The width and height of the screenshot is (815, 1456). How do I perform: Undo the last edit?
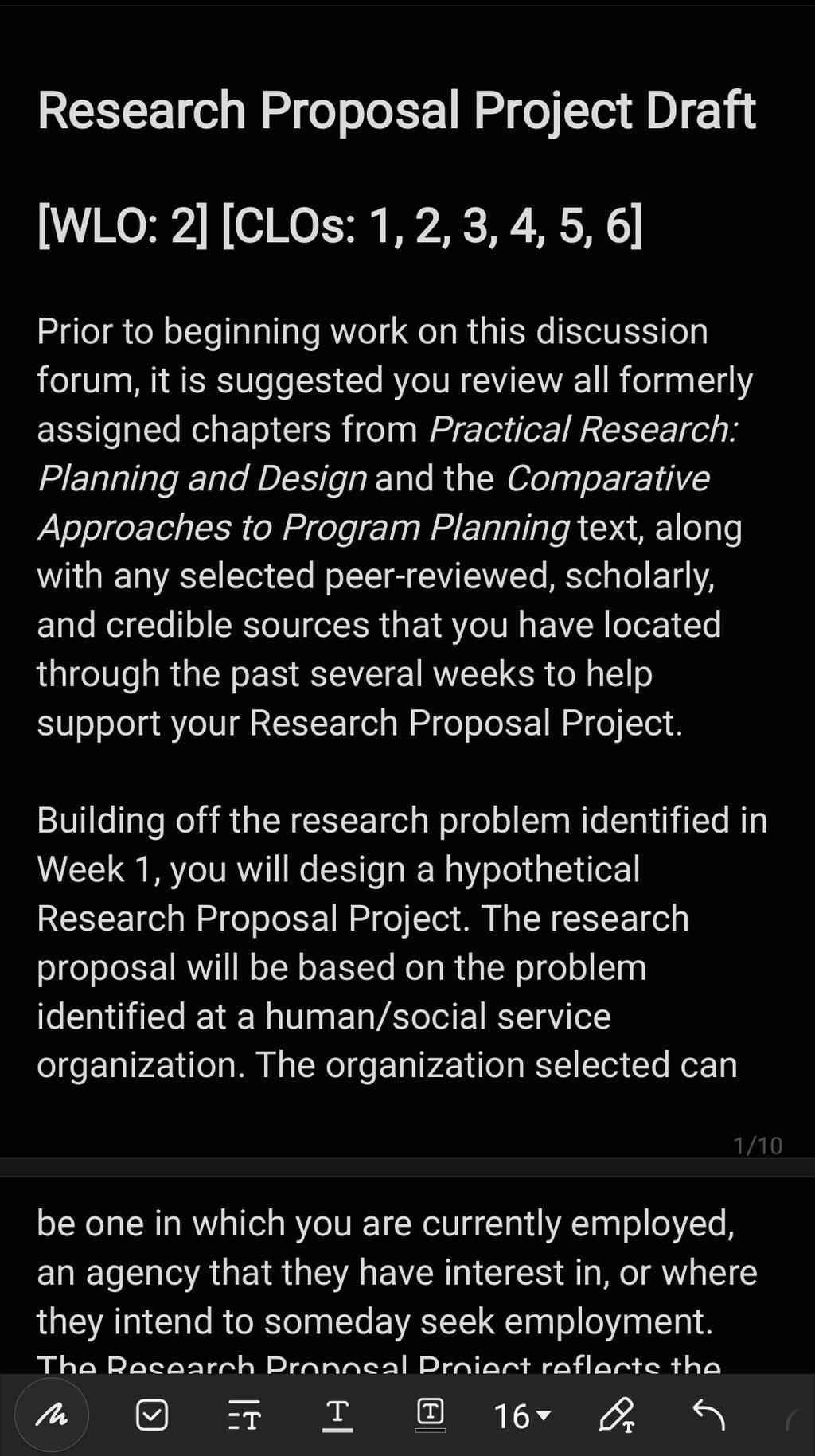coord(708,1415)
